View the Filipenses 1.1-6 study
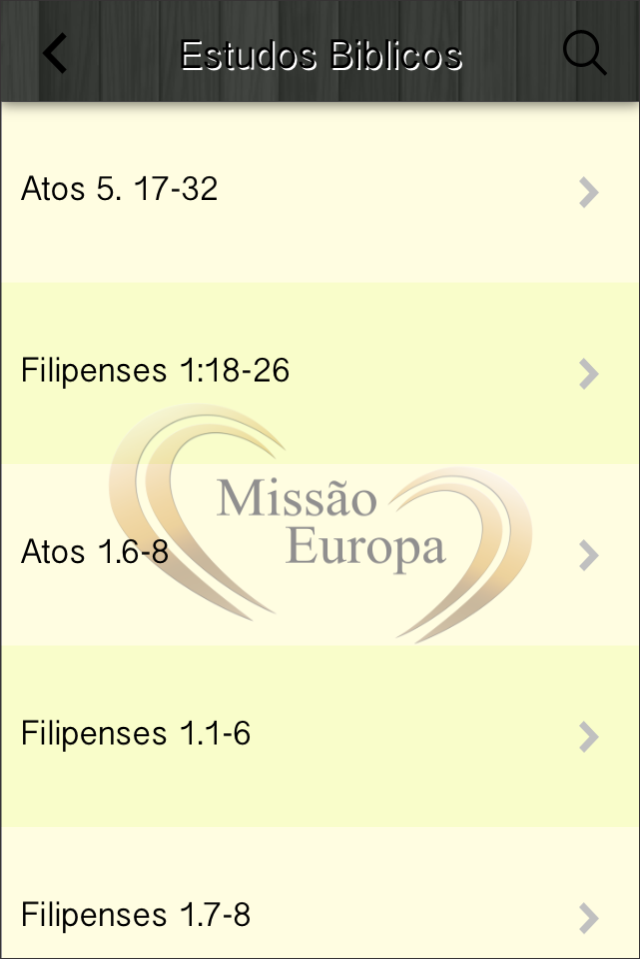Screen dimensions: 640x959 pyautogui.click(x=320, y=735)
